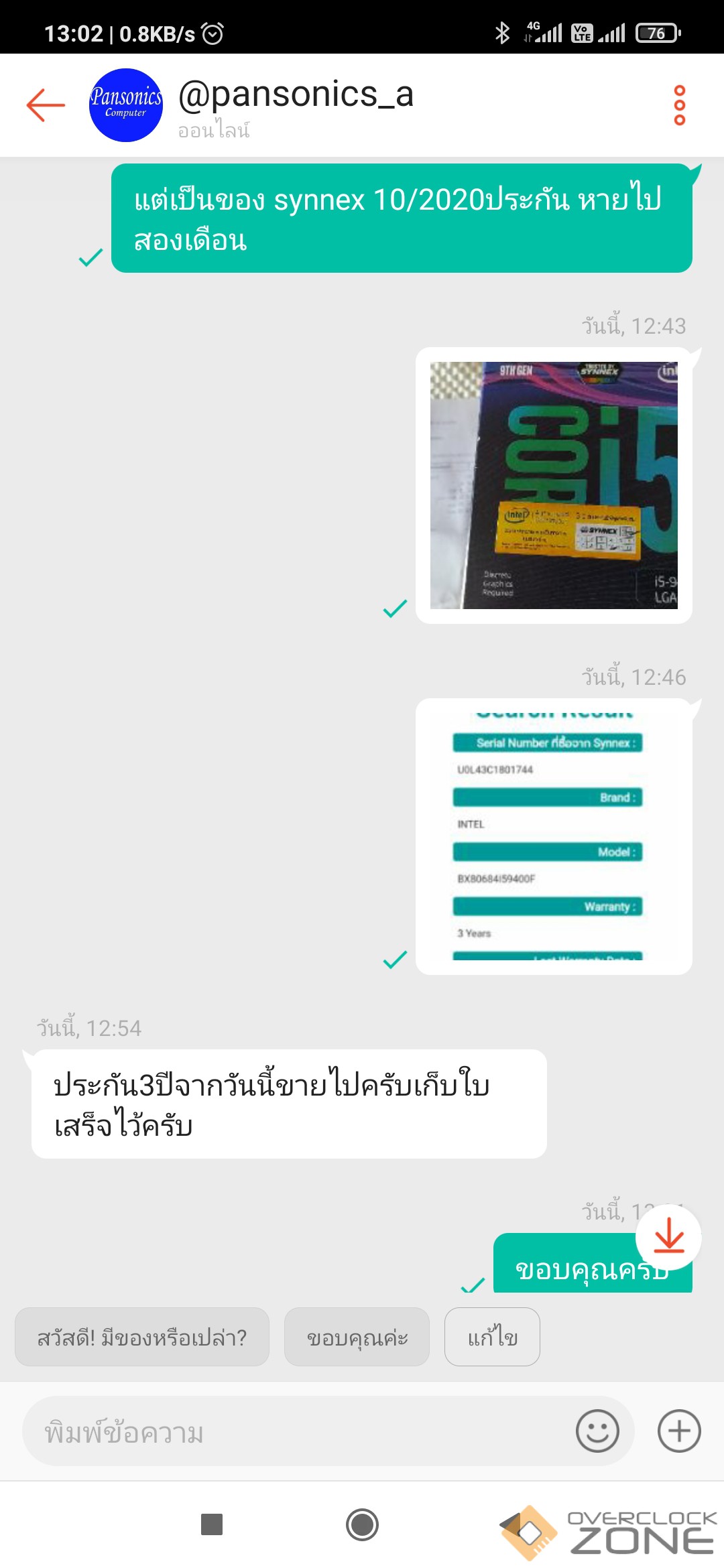Send quick reply ขอบคุณค่ะ

tap(357, 1337)
